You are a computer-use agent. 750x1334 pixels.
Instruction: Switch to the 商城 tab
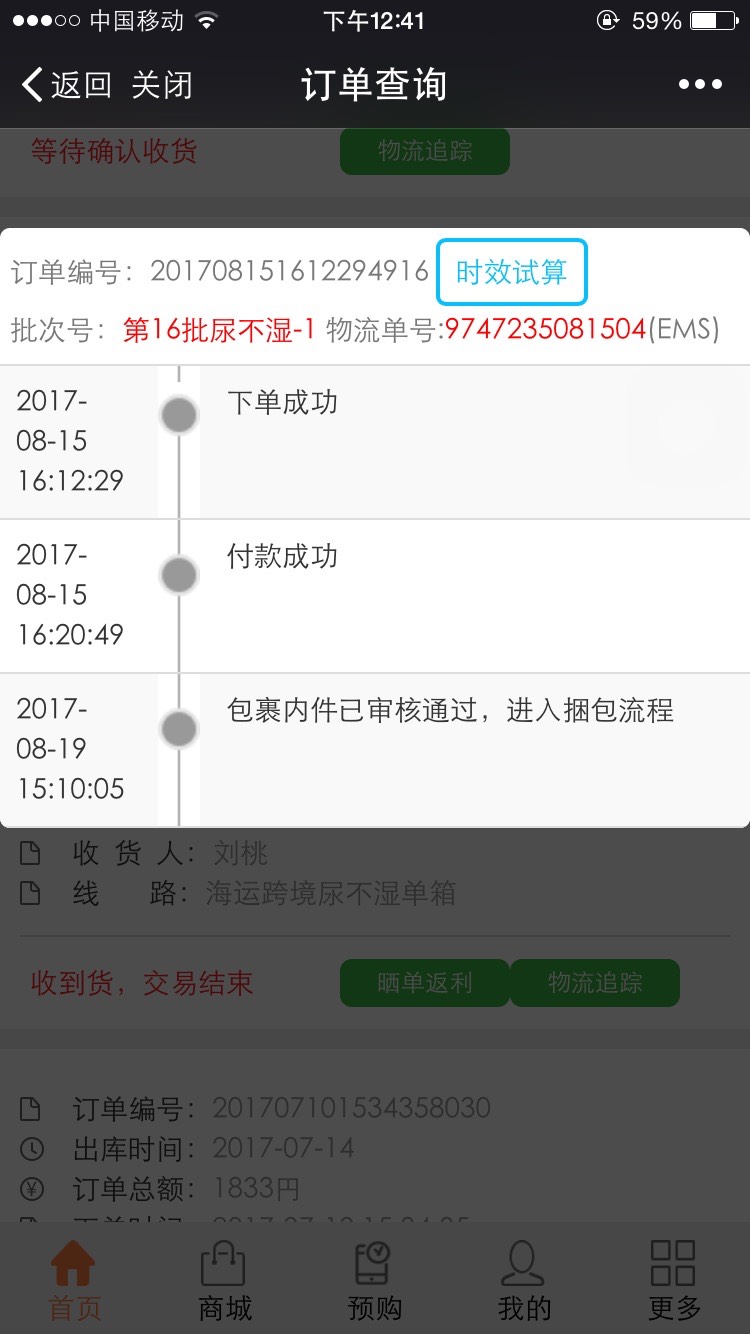224,1281
